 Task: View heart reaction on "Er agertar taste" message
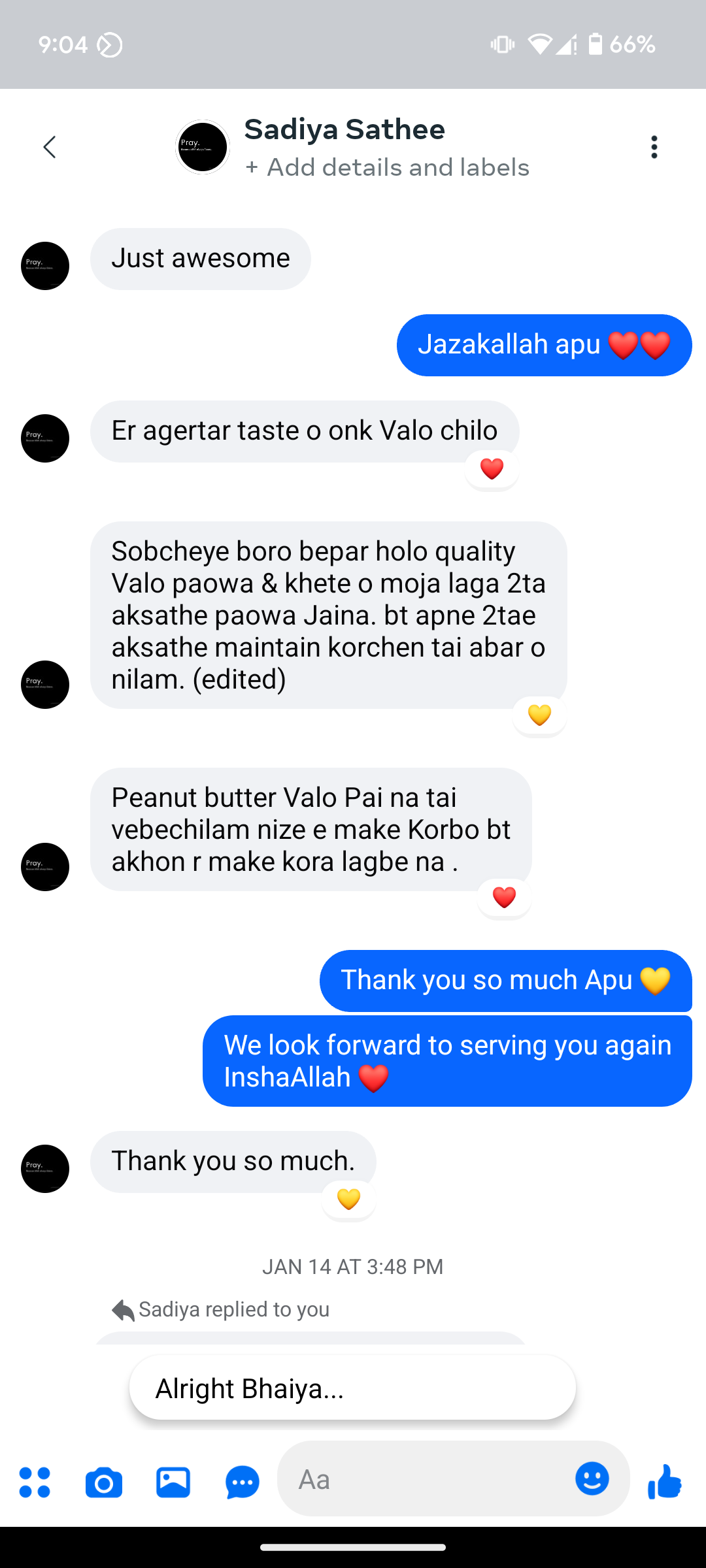point(492,468)
